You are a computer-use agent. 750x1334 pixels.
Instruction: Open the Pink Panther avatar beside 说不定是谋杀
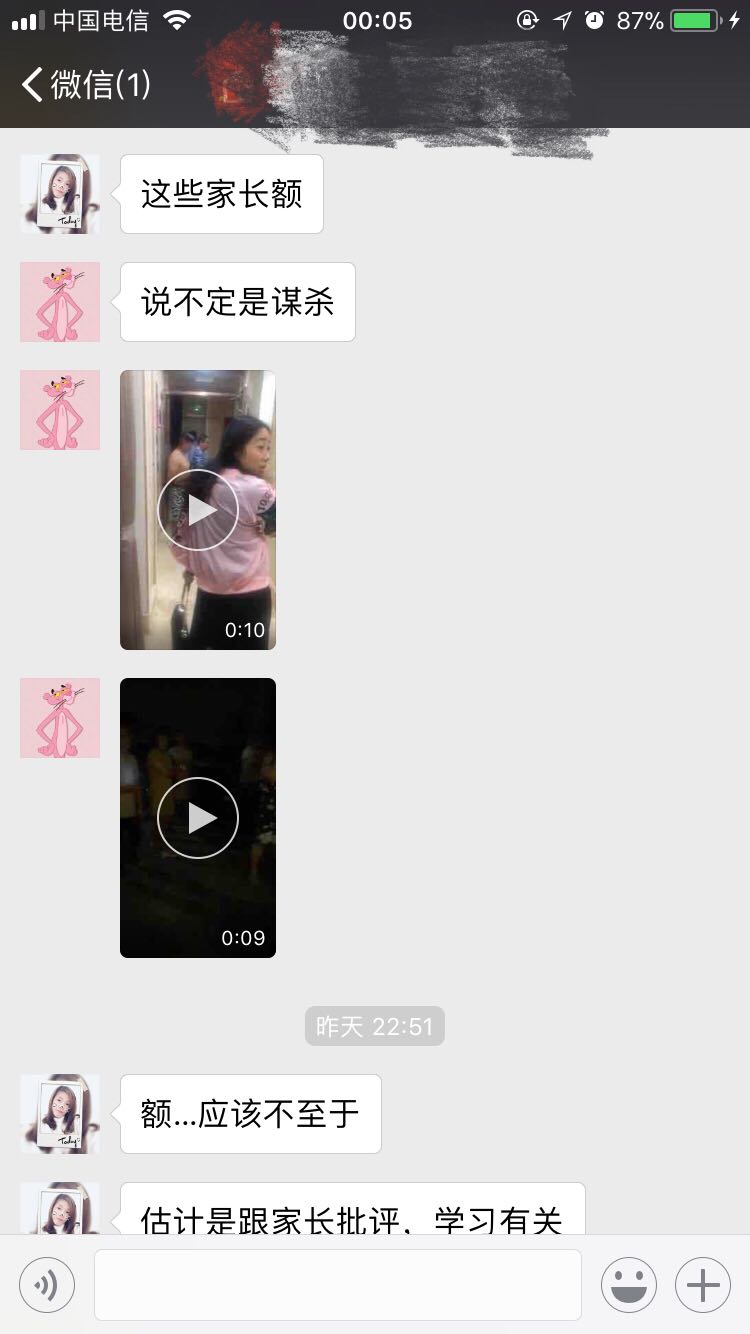tap(60, 302)
